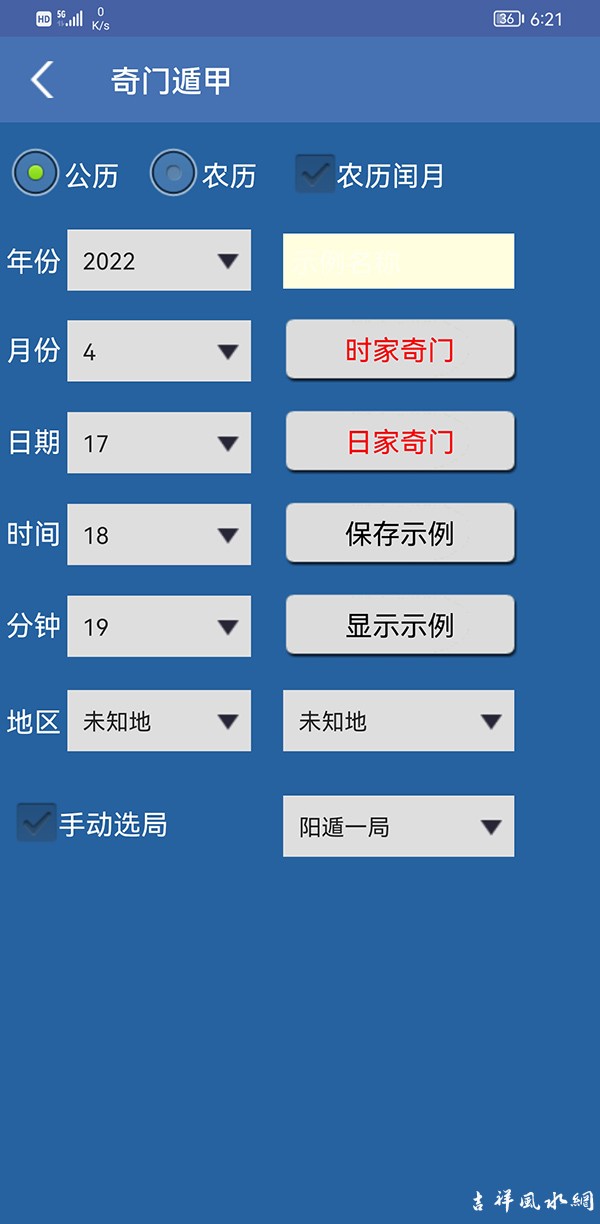600x1224 pixels.
Task: Tap the 时家奇门 button
Action: [x=400, y=350]
